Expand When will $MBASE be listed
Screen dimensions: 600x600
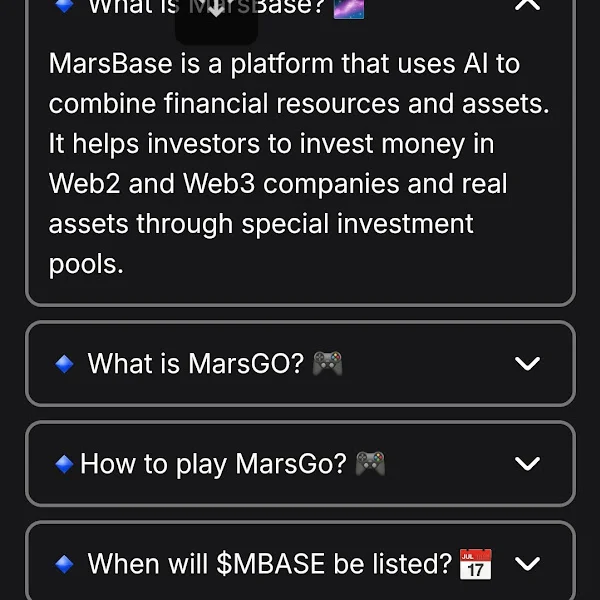click(527, 564)
